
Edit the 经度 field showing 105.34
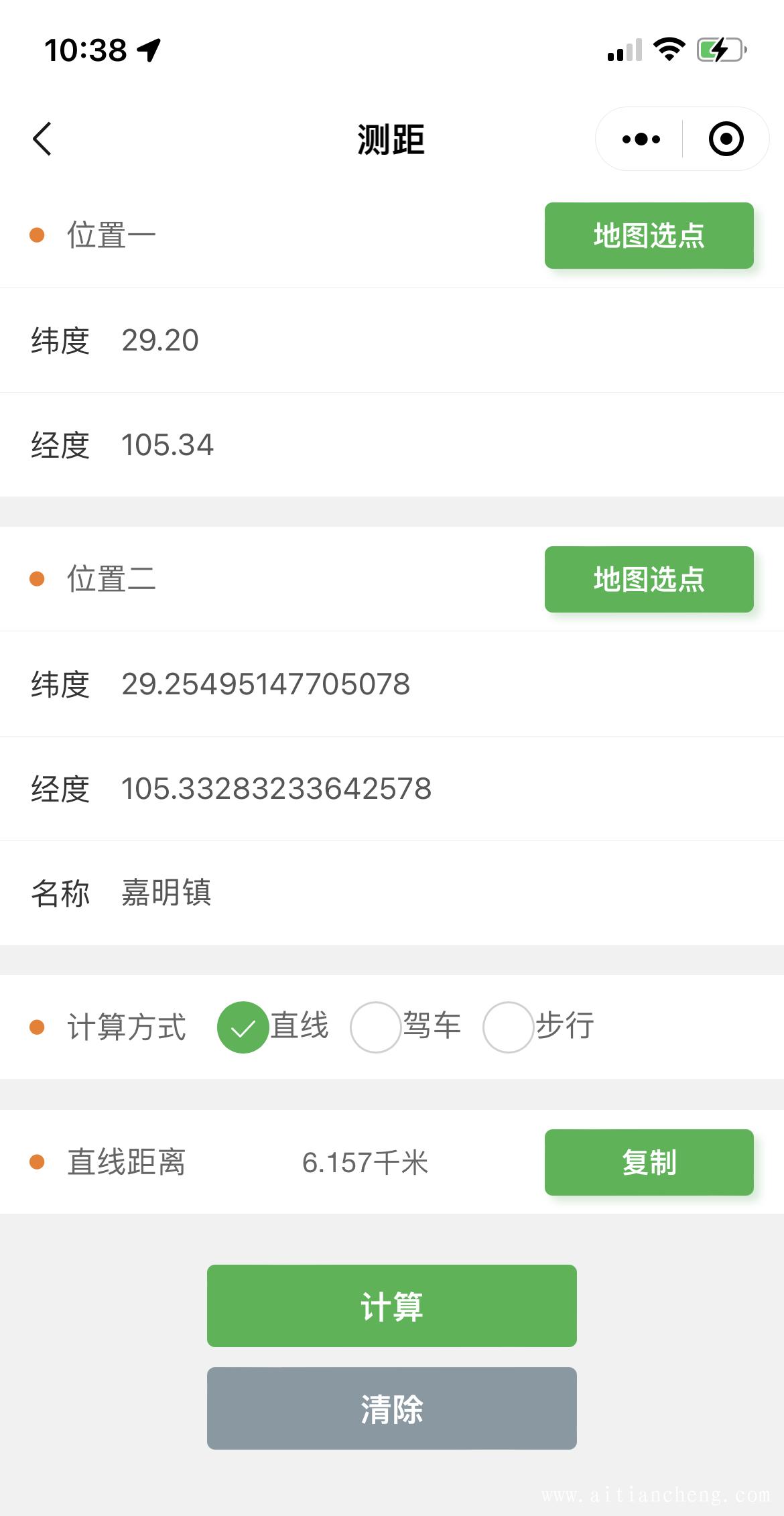[392, 445]
